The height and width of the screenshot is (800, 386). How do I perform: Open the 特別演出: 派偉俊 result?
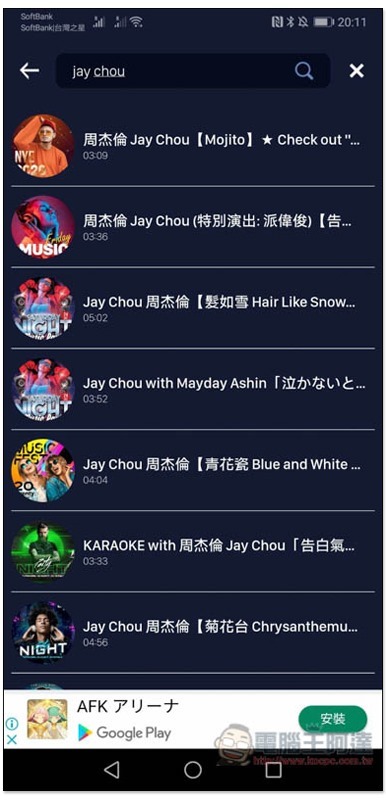pos(193,227)
